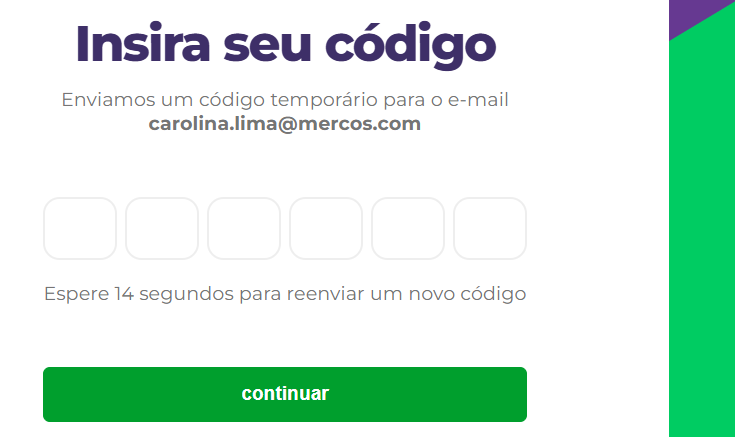Tap the fourth code digit box
The width and height of the screenshot is (735, 437).
(326, 229)
